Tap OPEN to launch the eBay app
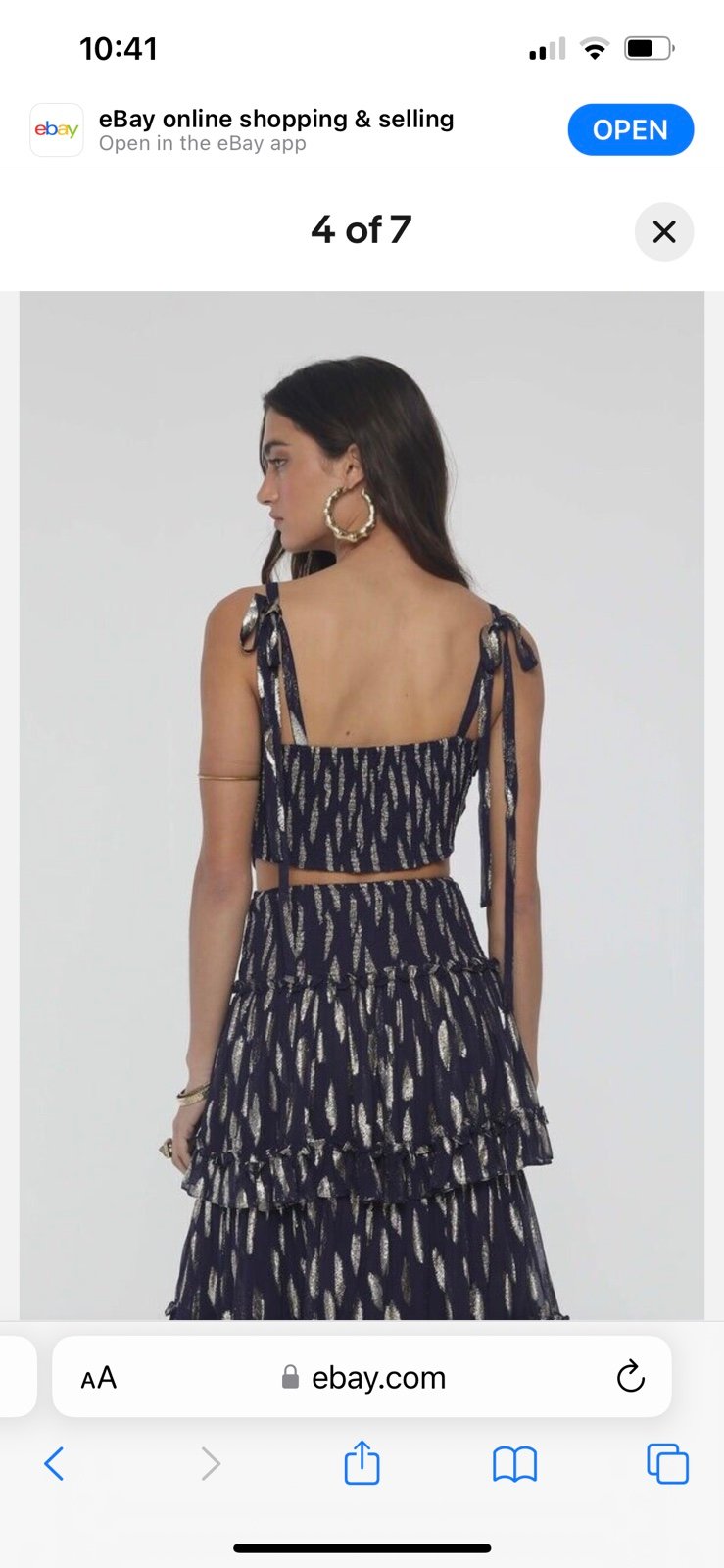The width and height of the screenshot is (724, 1568). (630, 129)
